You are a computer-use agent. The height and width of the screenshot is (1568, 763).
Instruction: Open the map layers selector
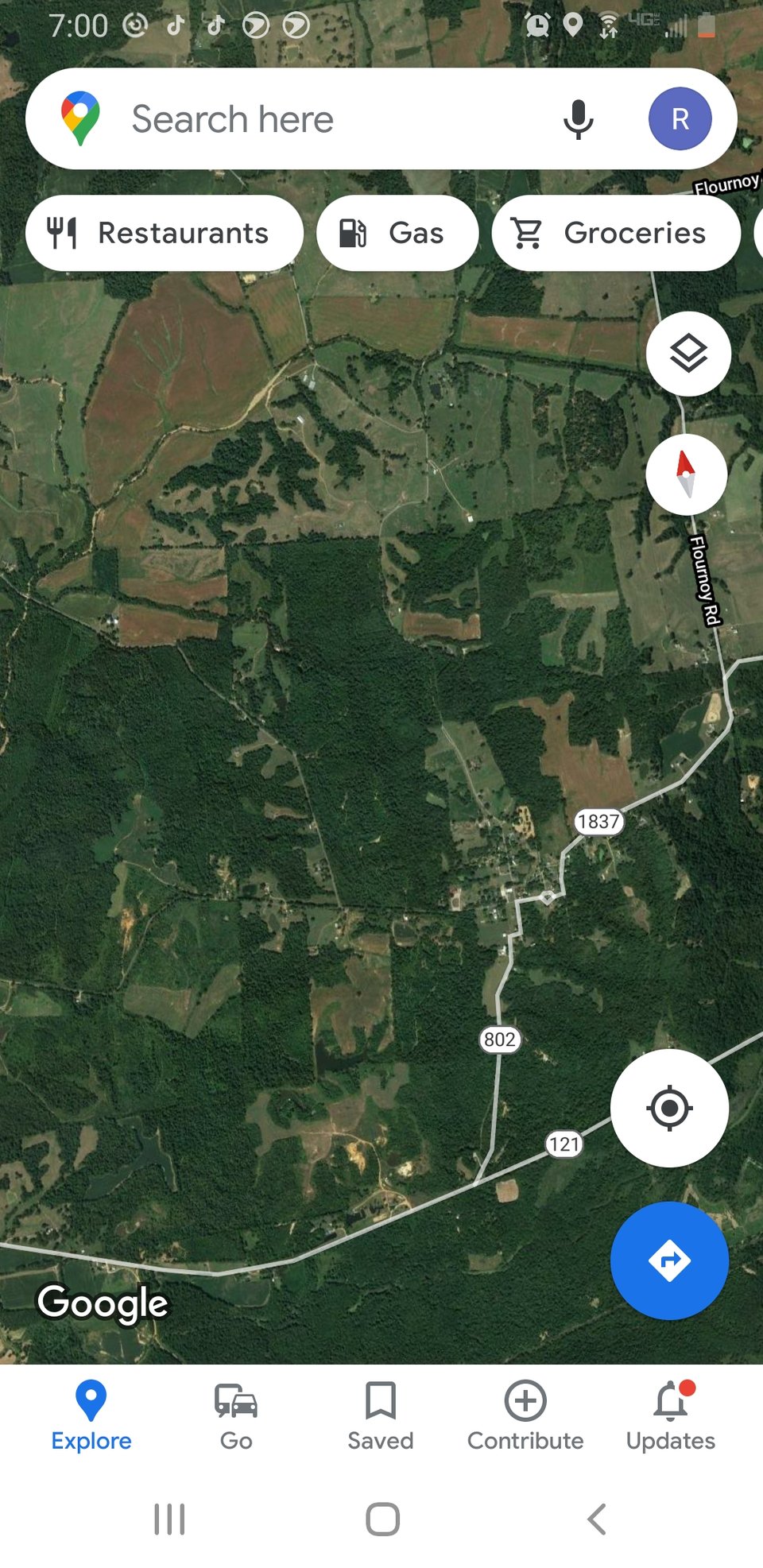(687, 353)
